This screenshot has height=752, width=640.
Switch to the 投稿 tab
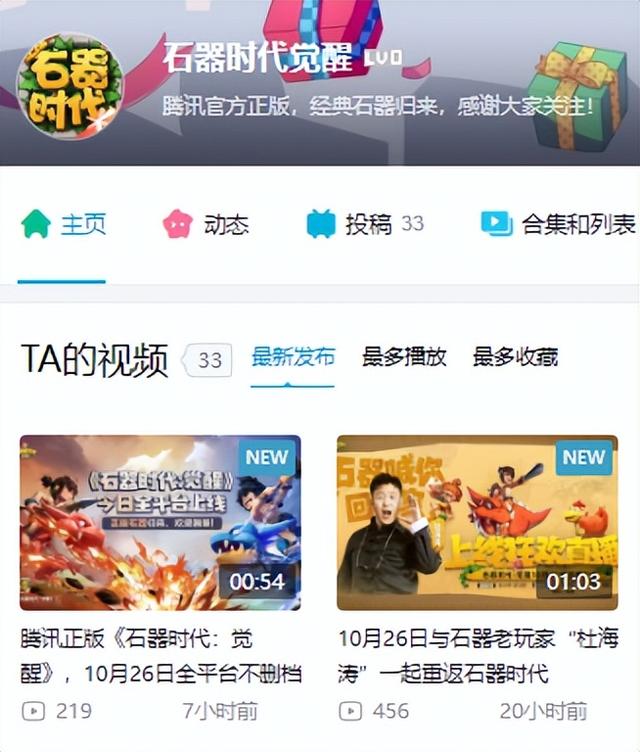[x=365, y=224]
